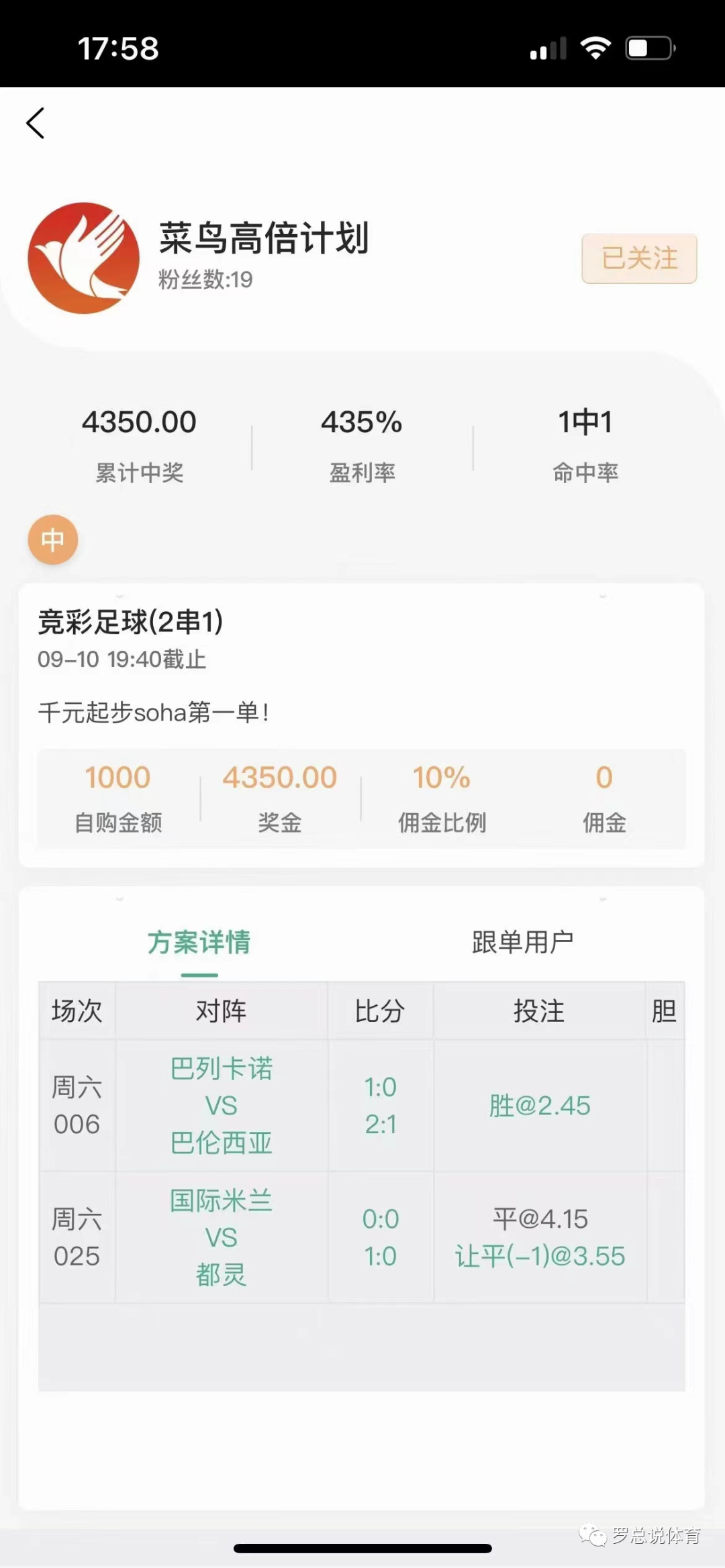Tap the 4350.00 累计中奖 amount
Viewport: 725px width, 1568px height.
[x=139, y=422]
